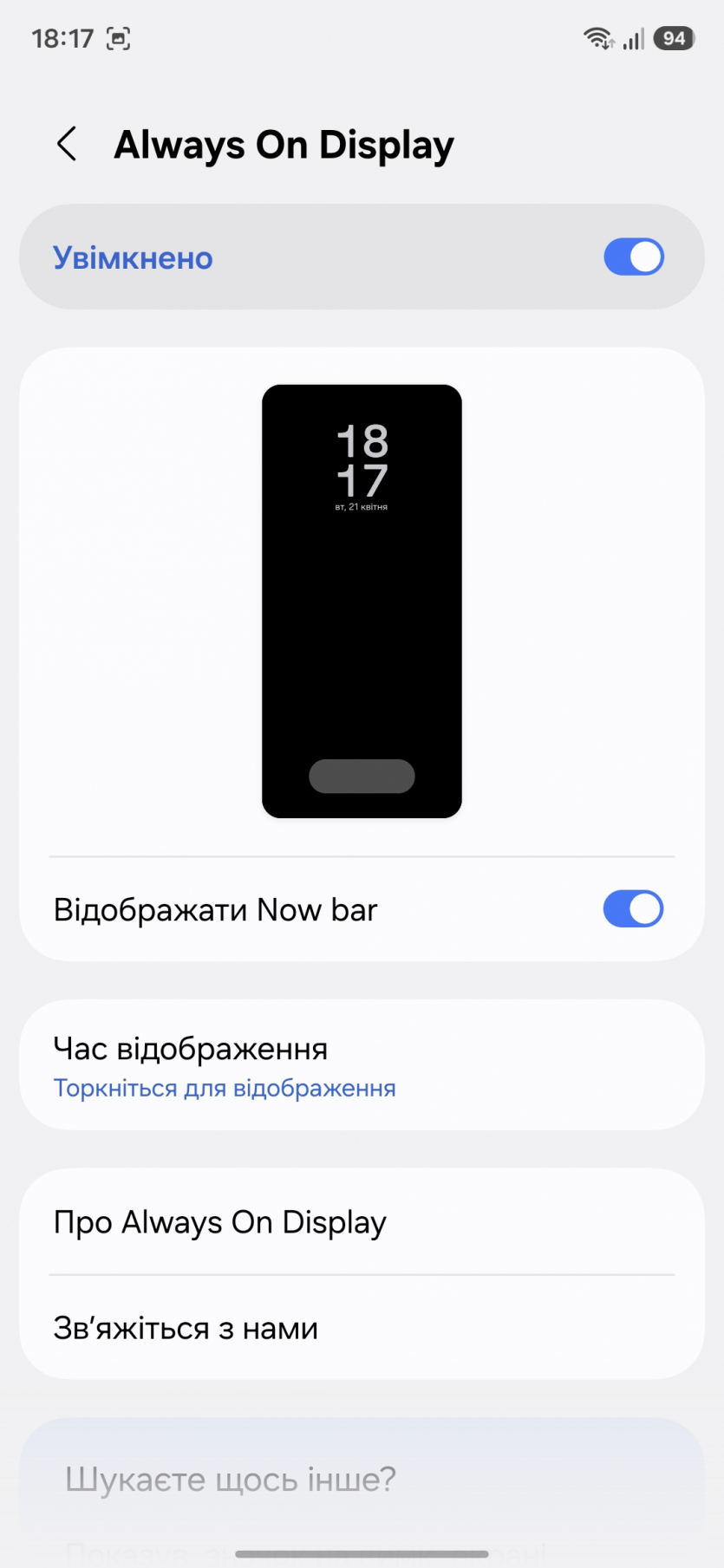Viewport: 724px width, 1568px height.
Task: Turn off the Увімкнено master switch
Action: coord(633,257)
